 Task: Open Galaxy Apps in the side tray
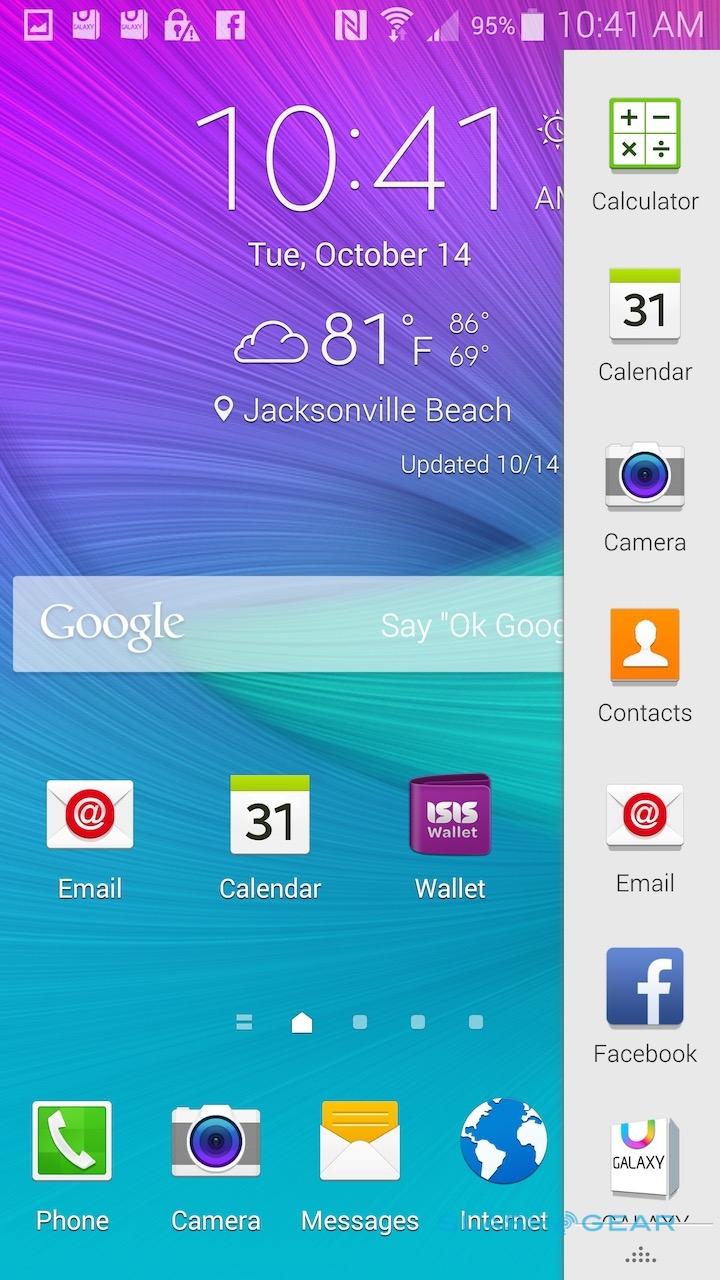click(644, 1160)
